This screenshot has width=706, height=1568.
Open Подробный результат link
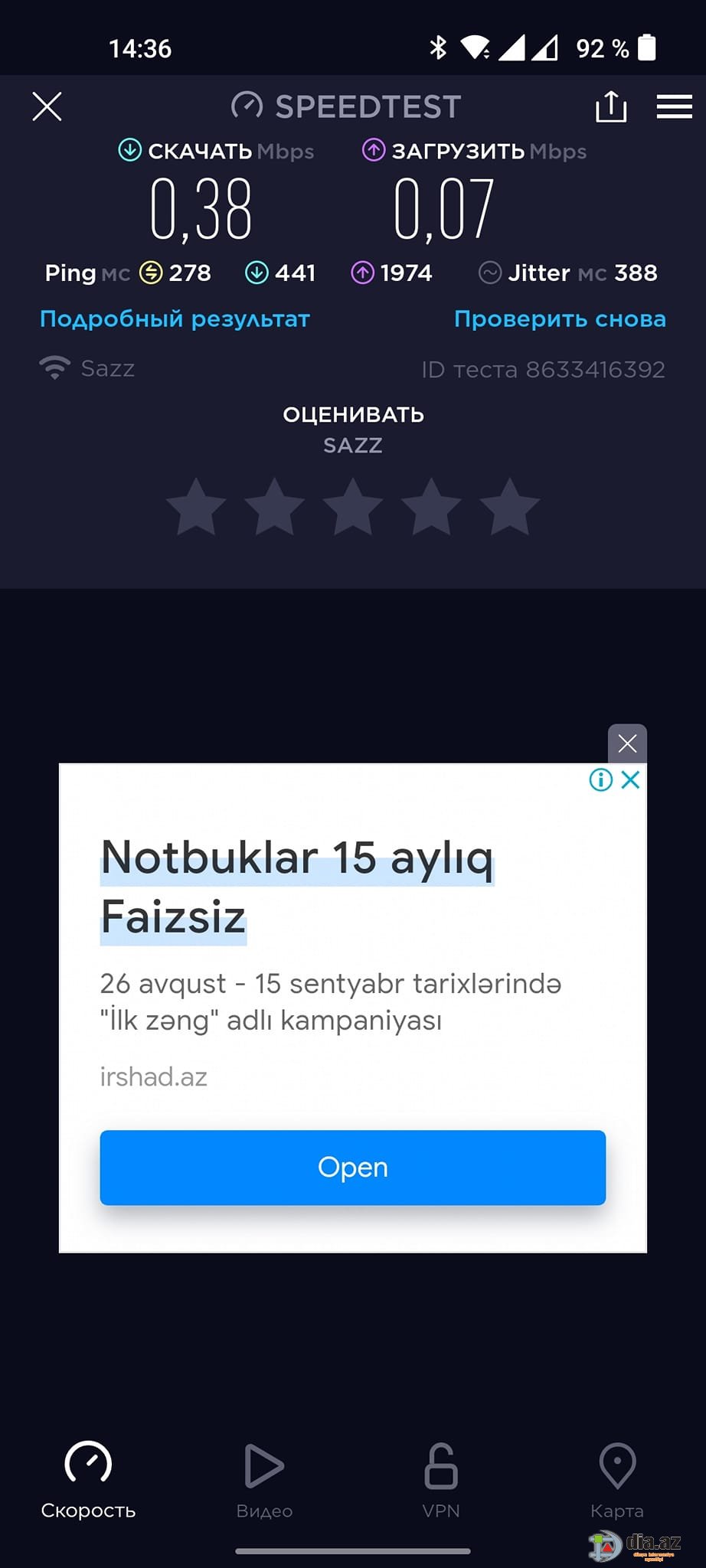175,318
